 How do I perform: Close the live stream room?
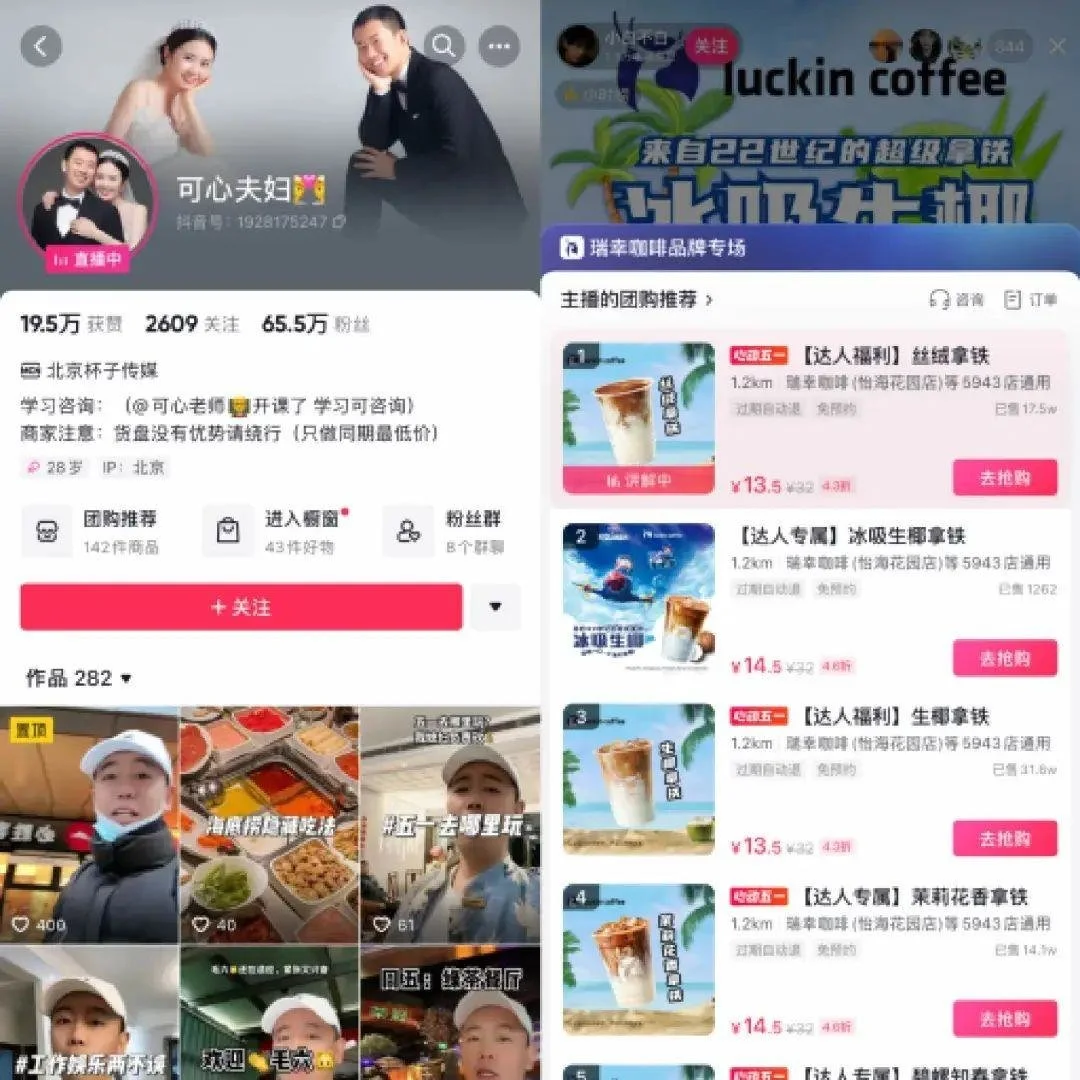1057,46
